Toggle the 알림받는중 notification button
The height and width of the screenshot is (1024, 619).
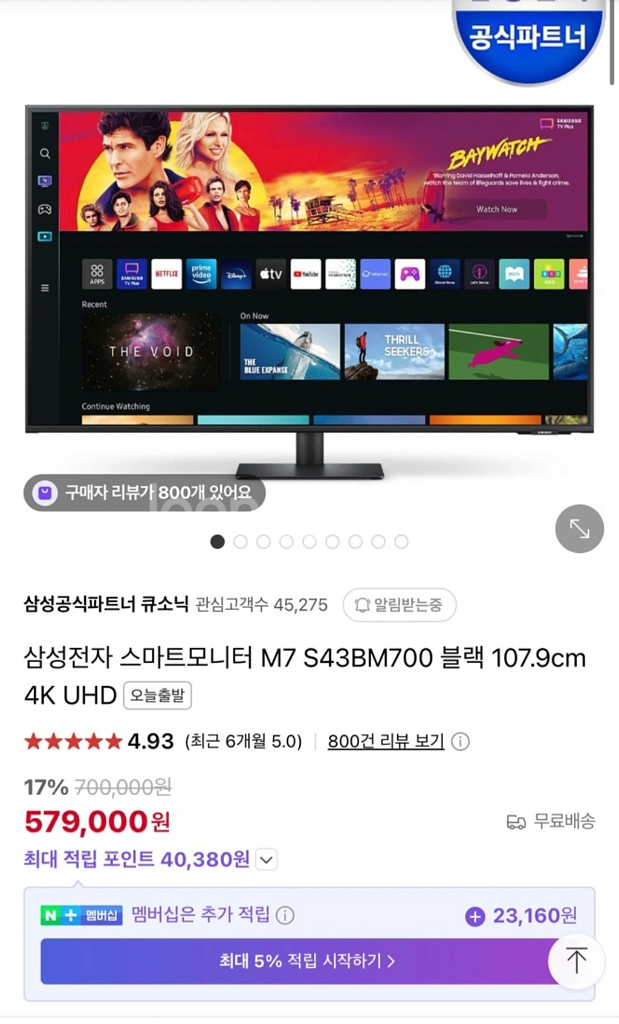pos(399,605)
